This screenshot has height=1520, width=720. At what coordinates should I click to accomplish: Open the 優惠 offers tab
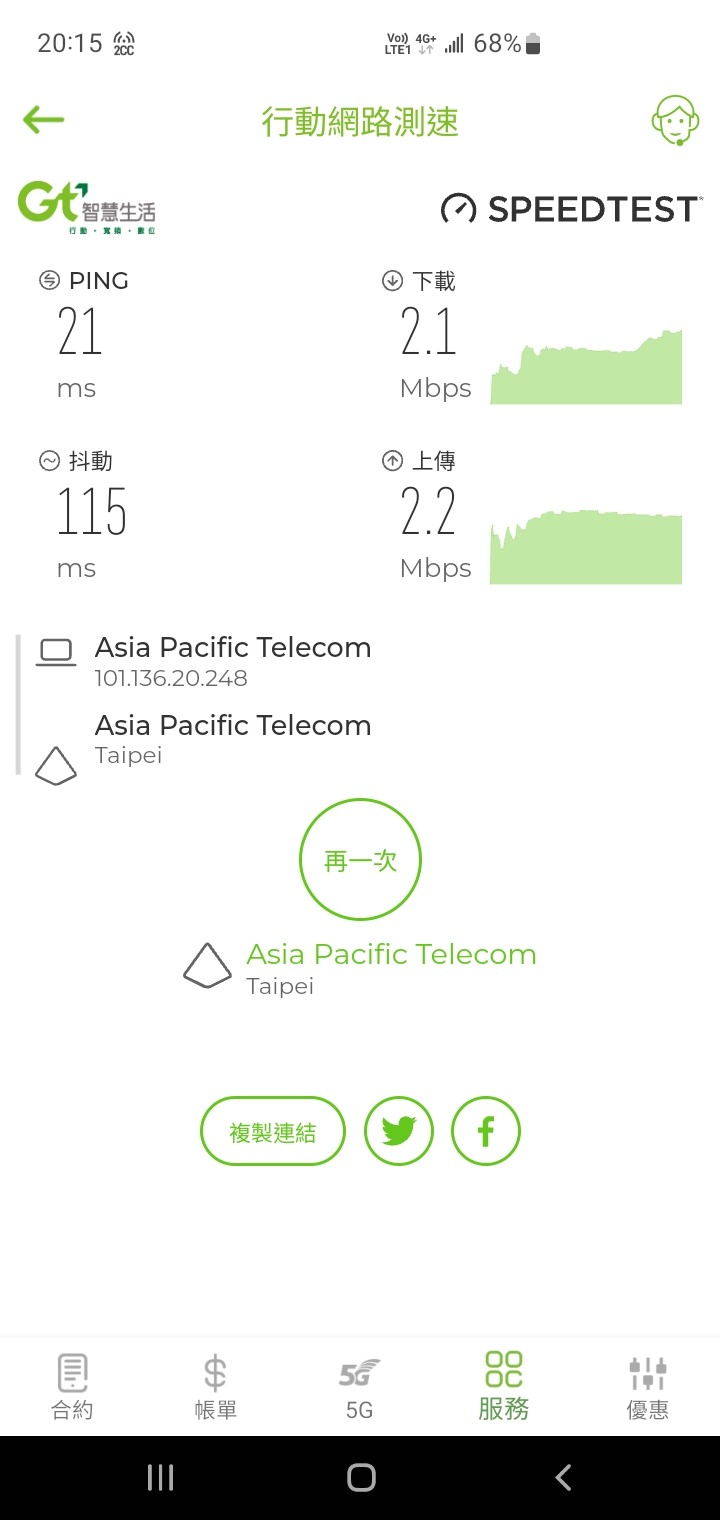pyautogui.click(x=647, y=1386)
